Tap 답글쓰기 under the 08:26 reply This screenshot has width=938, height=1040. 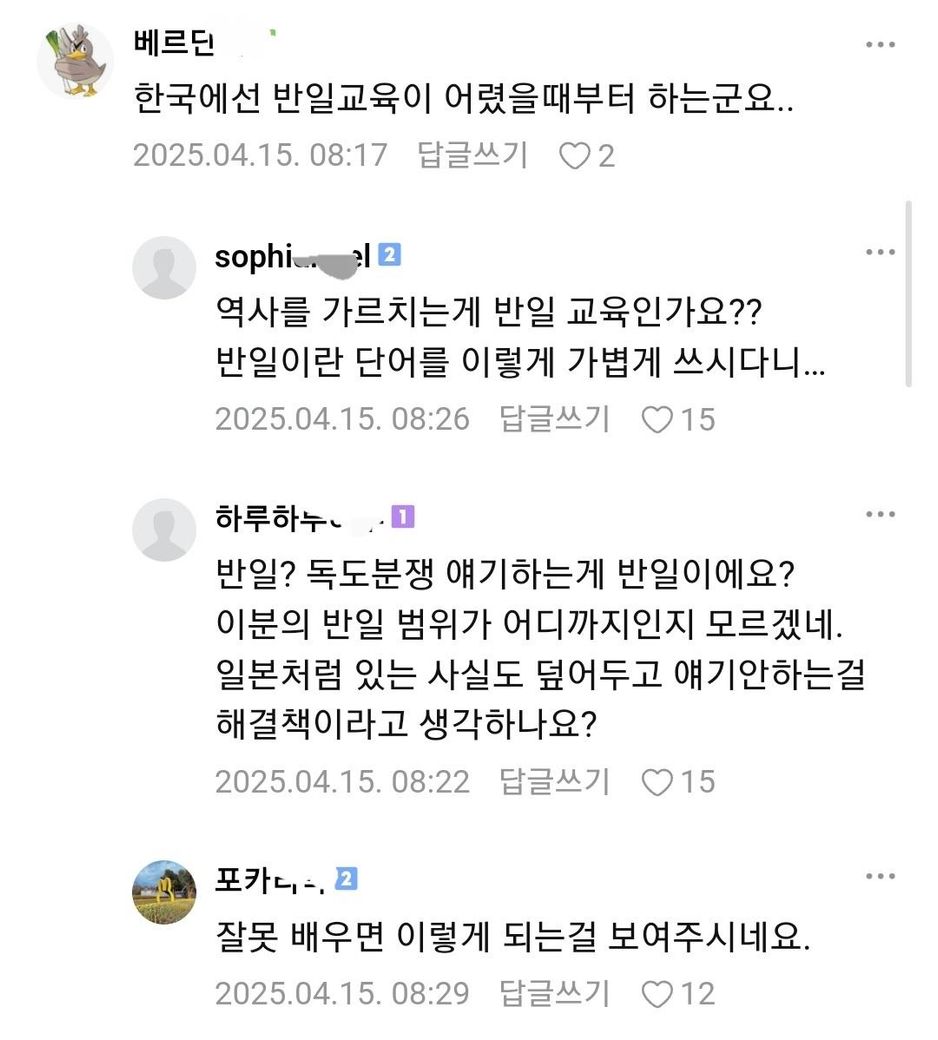coord(554,419)
